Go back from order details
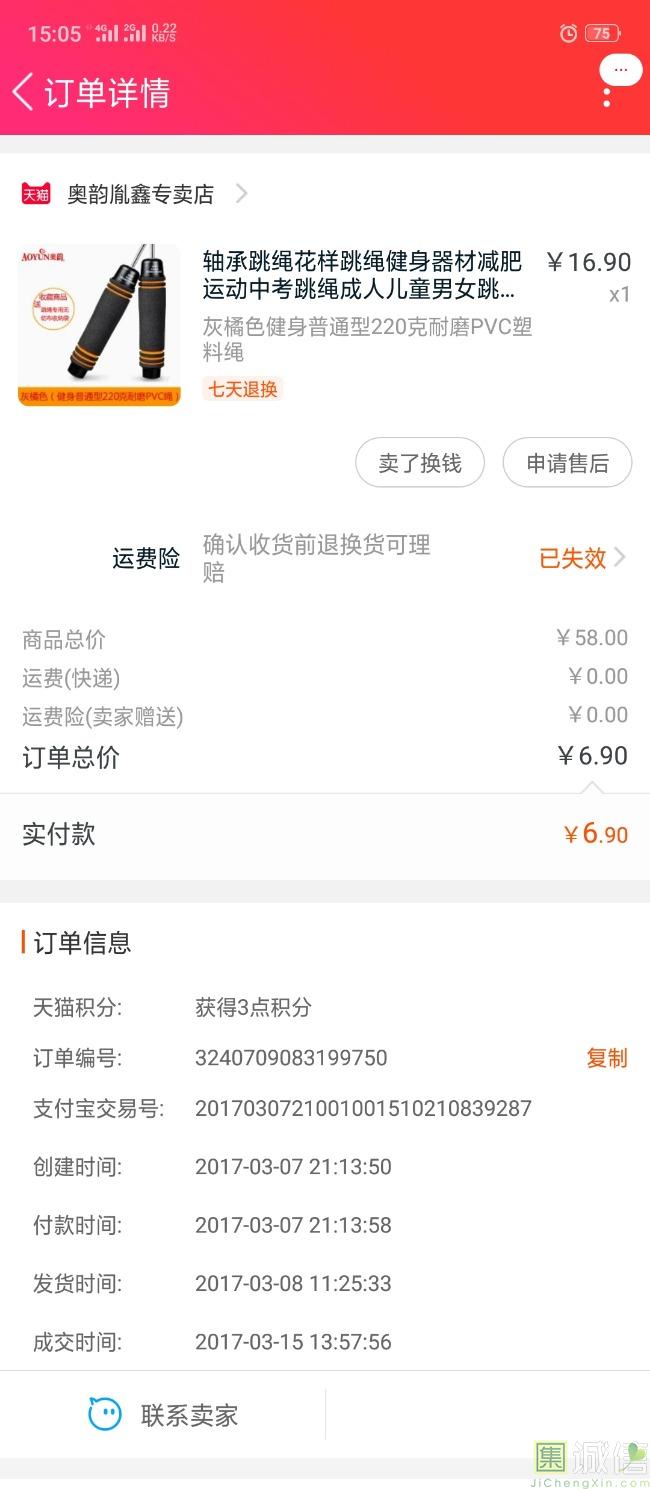The height and width of the screenshot is (1489, 650). (x=24, y=92)
